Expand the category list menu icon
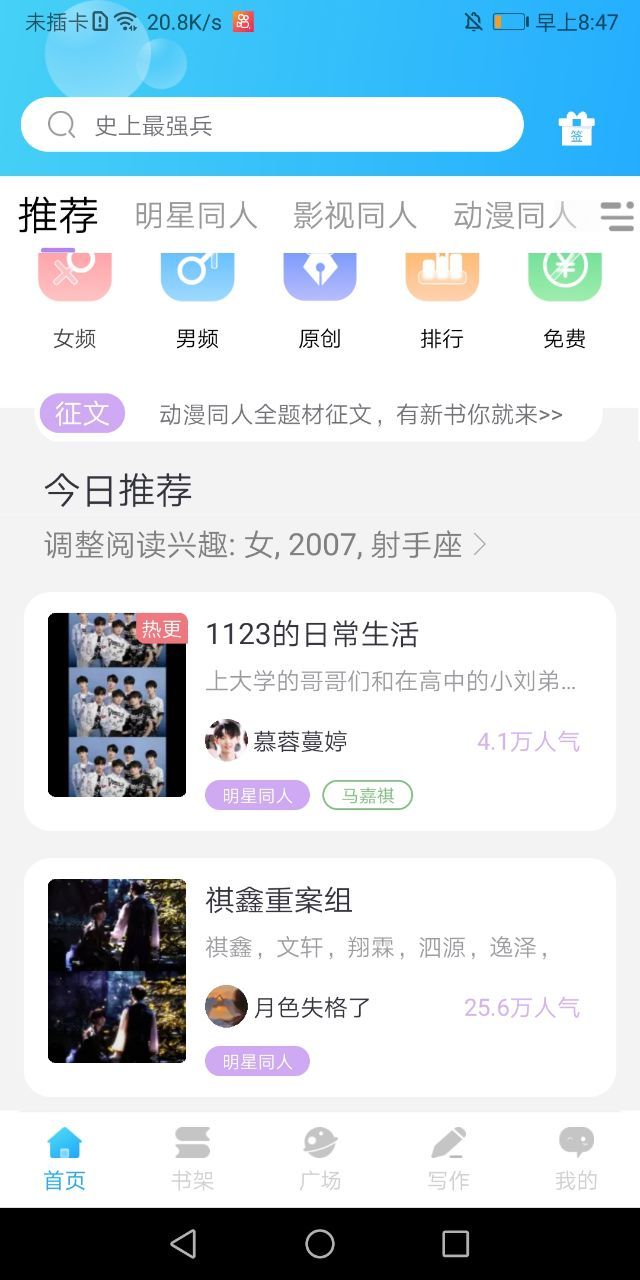 pos(617,216)
